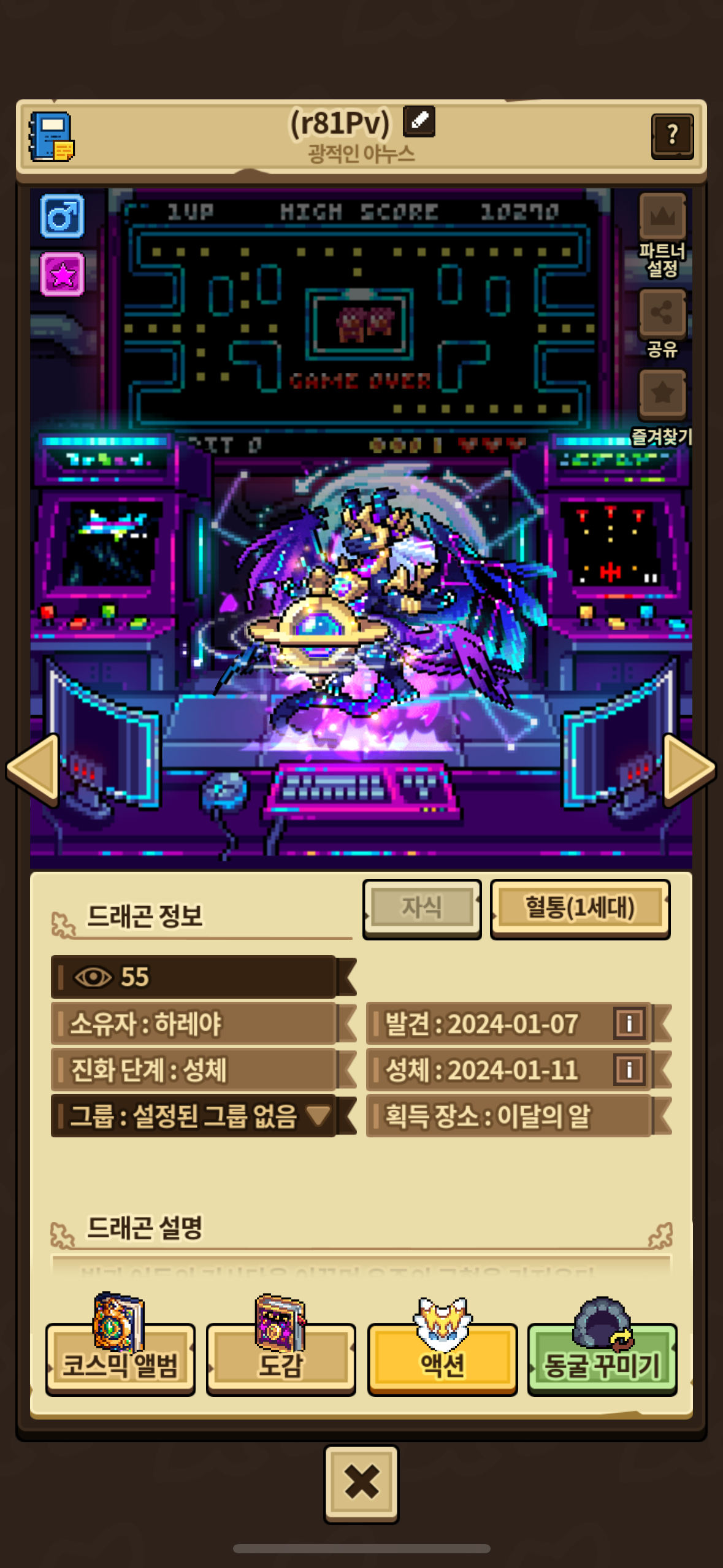The height and width of the screenshot is (1568, 723).
Task: Go to the next dragon with right arrow
Action: click(x=689, y=768)
